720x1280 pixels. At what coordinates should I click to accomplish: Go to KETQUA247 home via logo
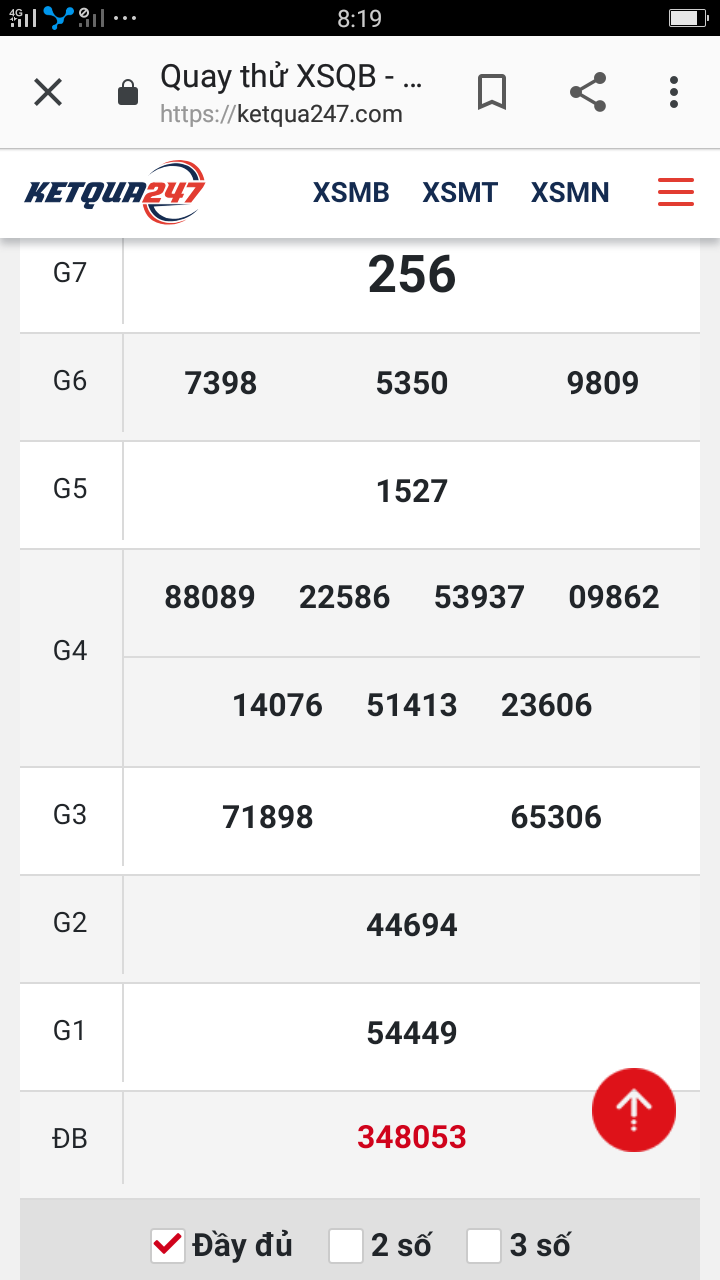[115, 192]
